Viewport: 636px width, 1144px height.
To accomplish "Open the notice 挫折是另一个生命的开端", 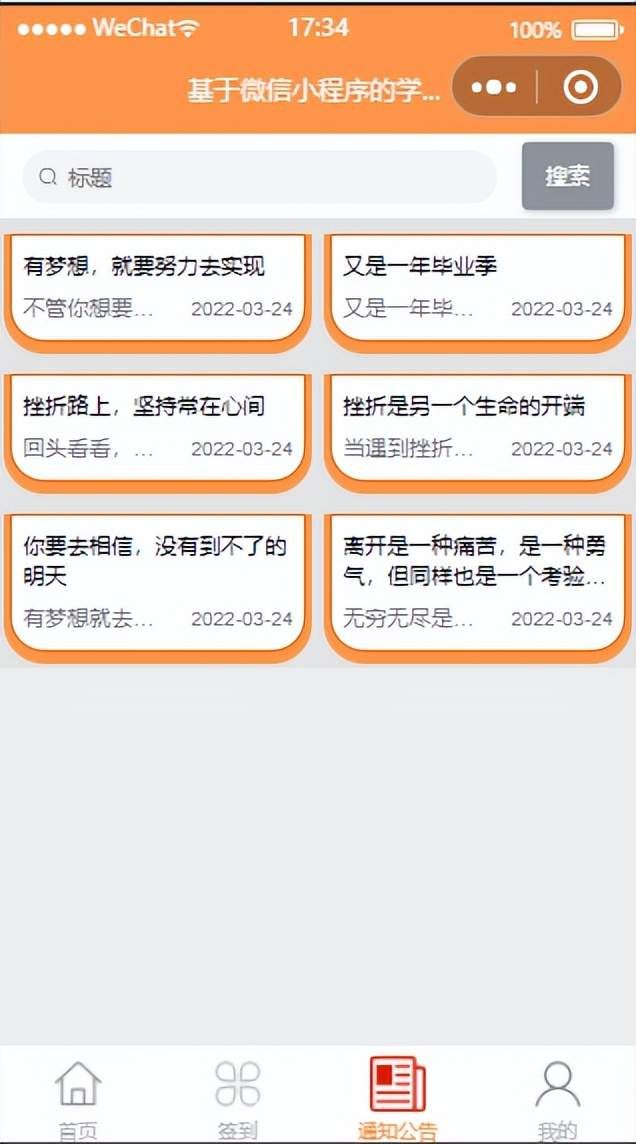I will [x=478, y=433].
